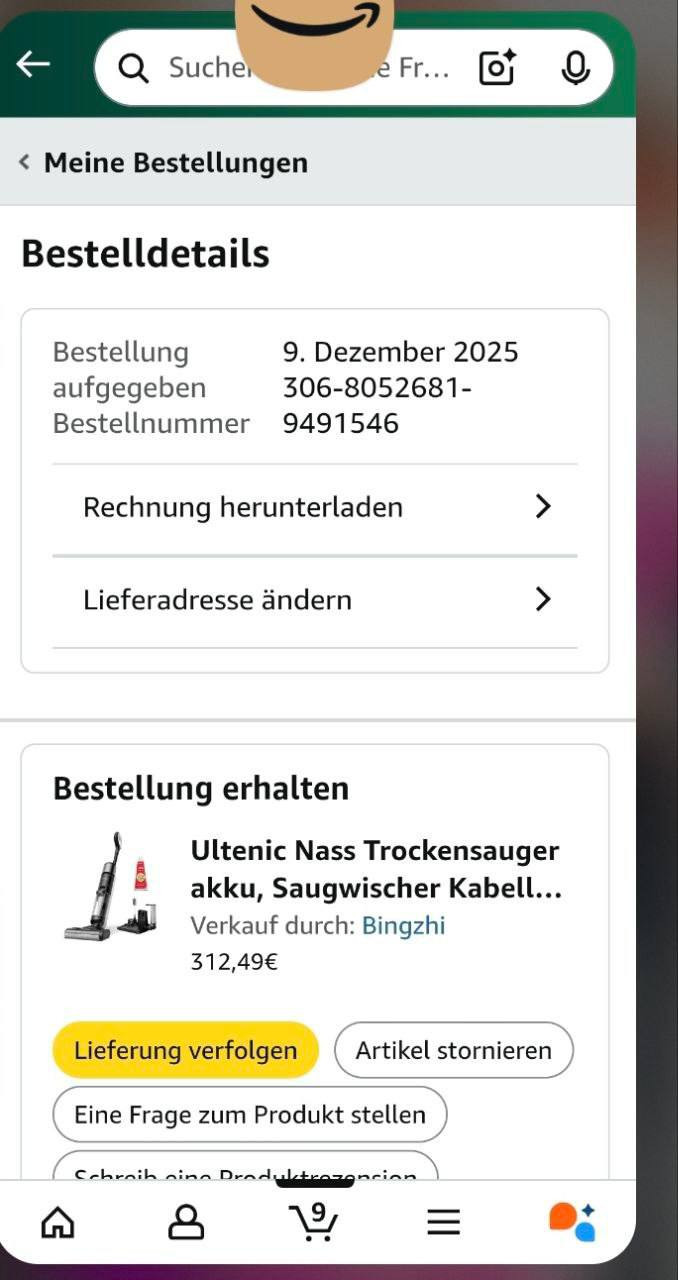Start voice search with microphone
The width and height of the screenshot is (678, 1280).
pyautogui.click(x=575, y=68)
